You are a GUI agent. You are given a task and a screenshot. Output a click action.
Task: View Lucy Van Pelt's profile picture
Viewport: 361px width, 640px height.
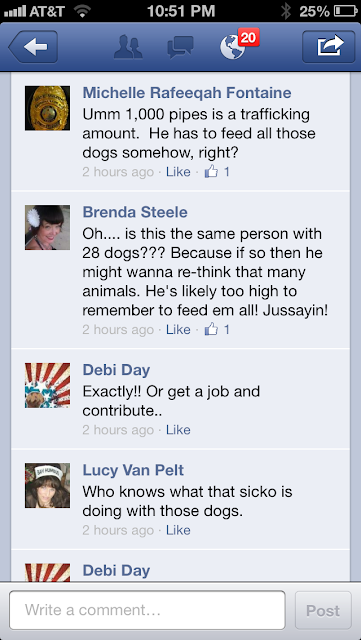coord(47,485)
